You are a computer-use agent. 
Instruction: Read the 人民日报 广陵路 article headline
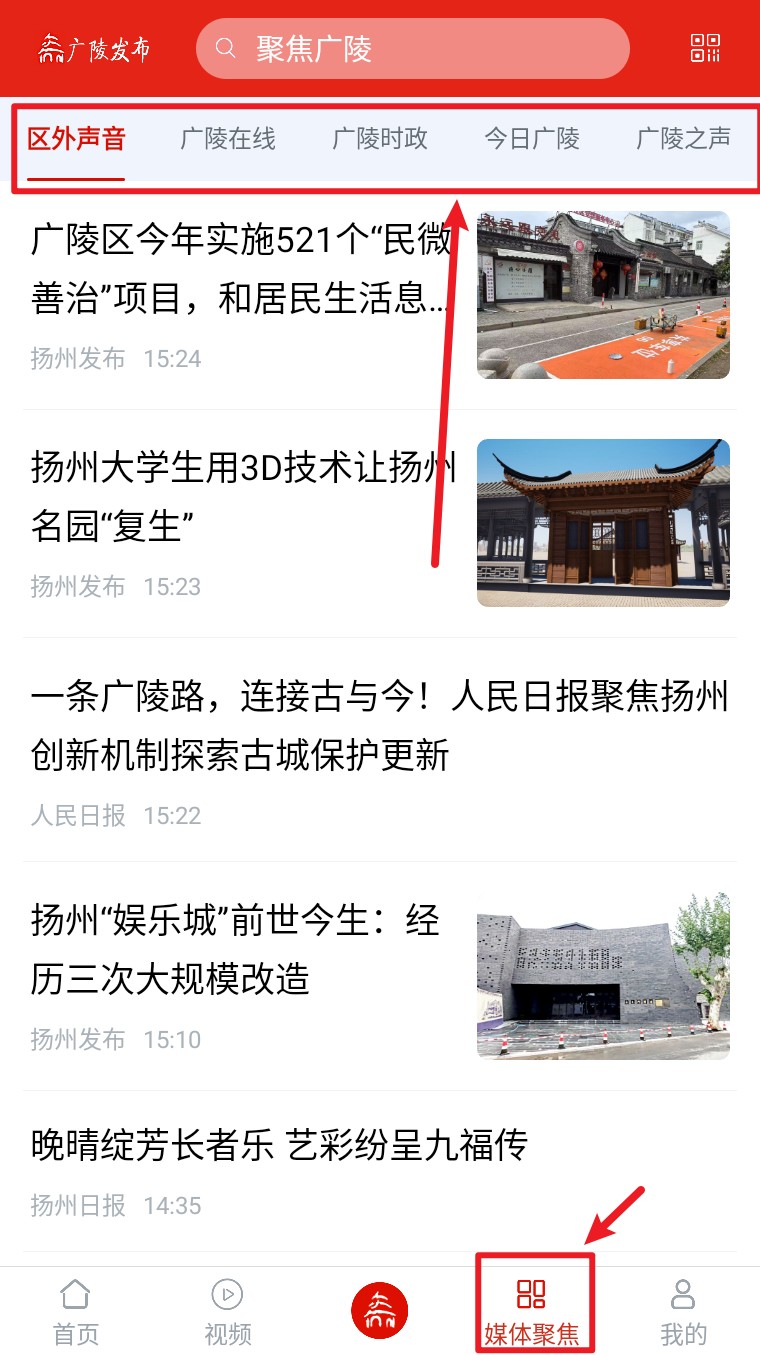pos(380,723)
